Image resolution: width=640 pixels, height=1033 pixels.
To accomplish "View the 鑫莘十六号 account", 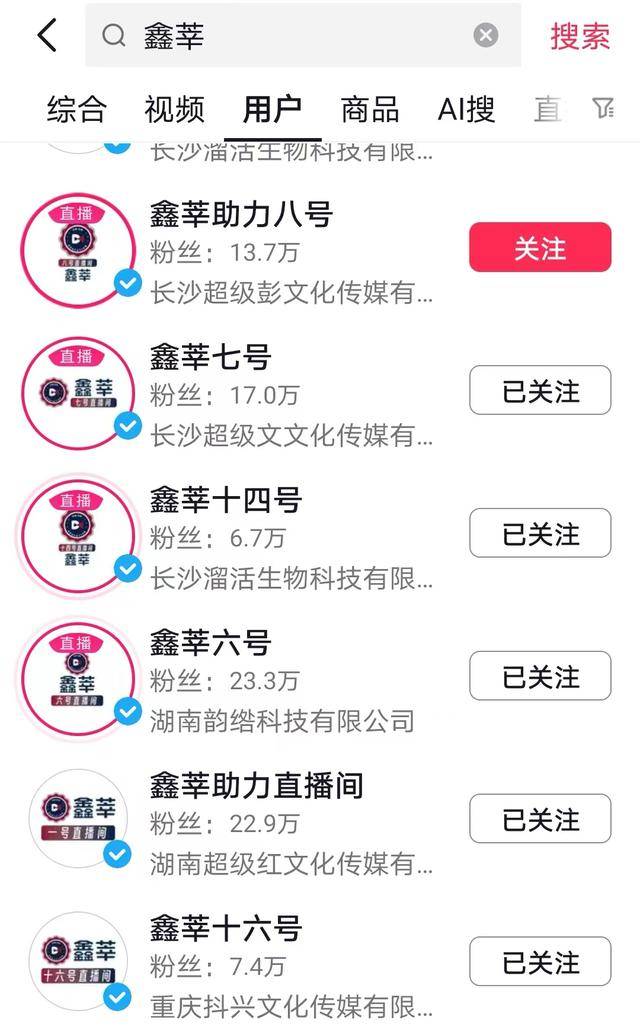I will 225,929.
